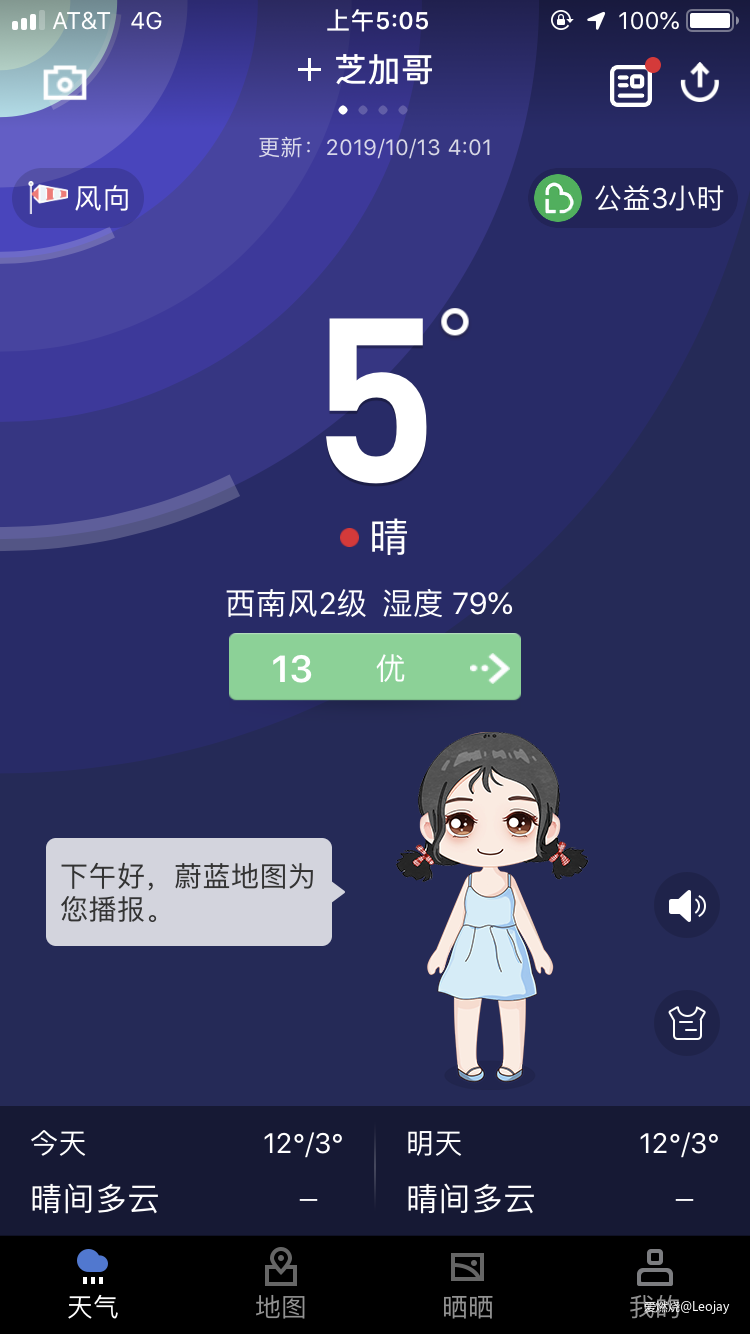This screenshot has width=750, height=1334.
Task: Open the news feed icon with red notification dot
Action: (x=631, y=84)
